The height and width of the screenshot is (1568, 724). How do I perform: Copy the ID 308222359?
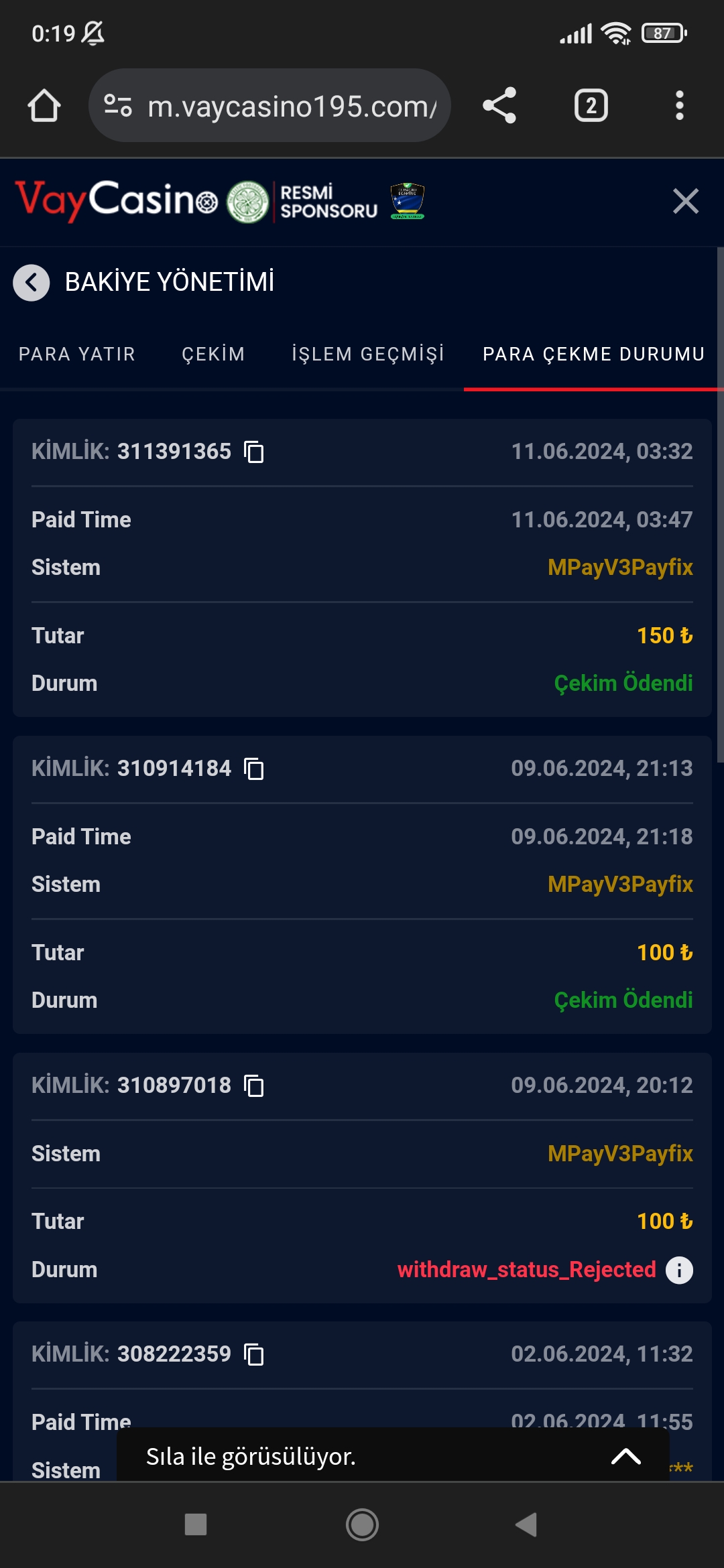pyautogui.click(x=254, y=1354)
